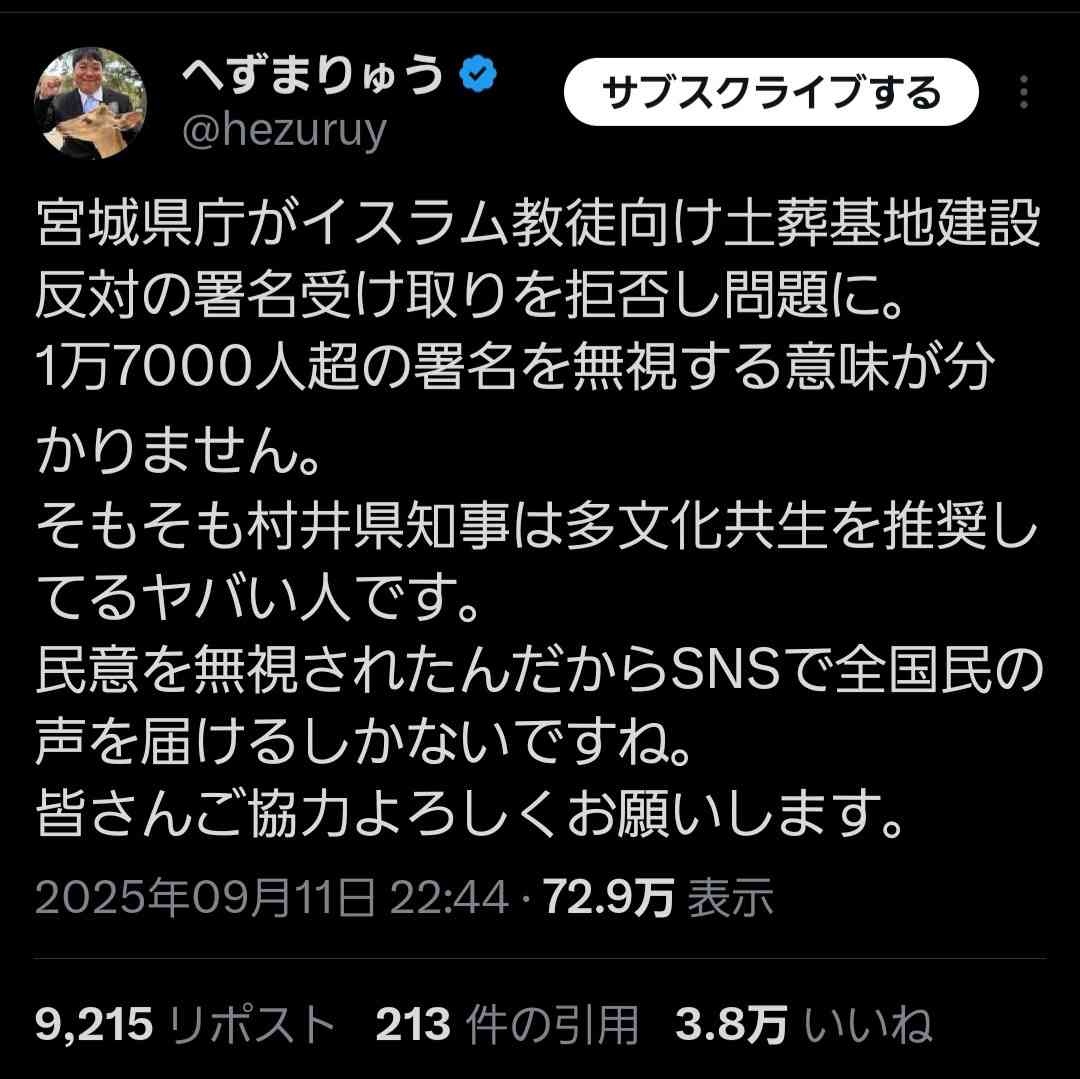The width and height of the screenshot is (1080, 1079).
Task: Tap the サブスクライブする button
Action: [770, 93]
